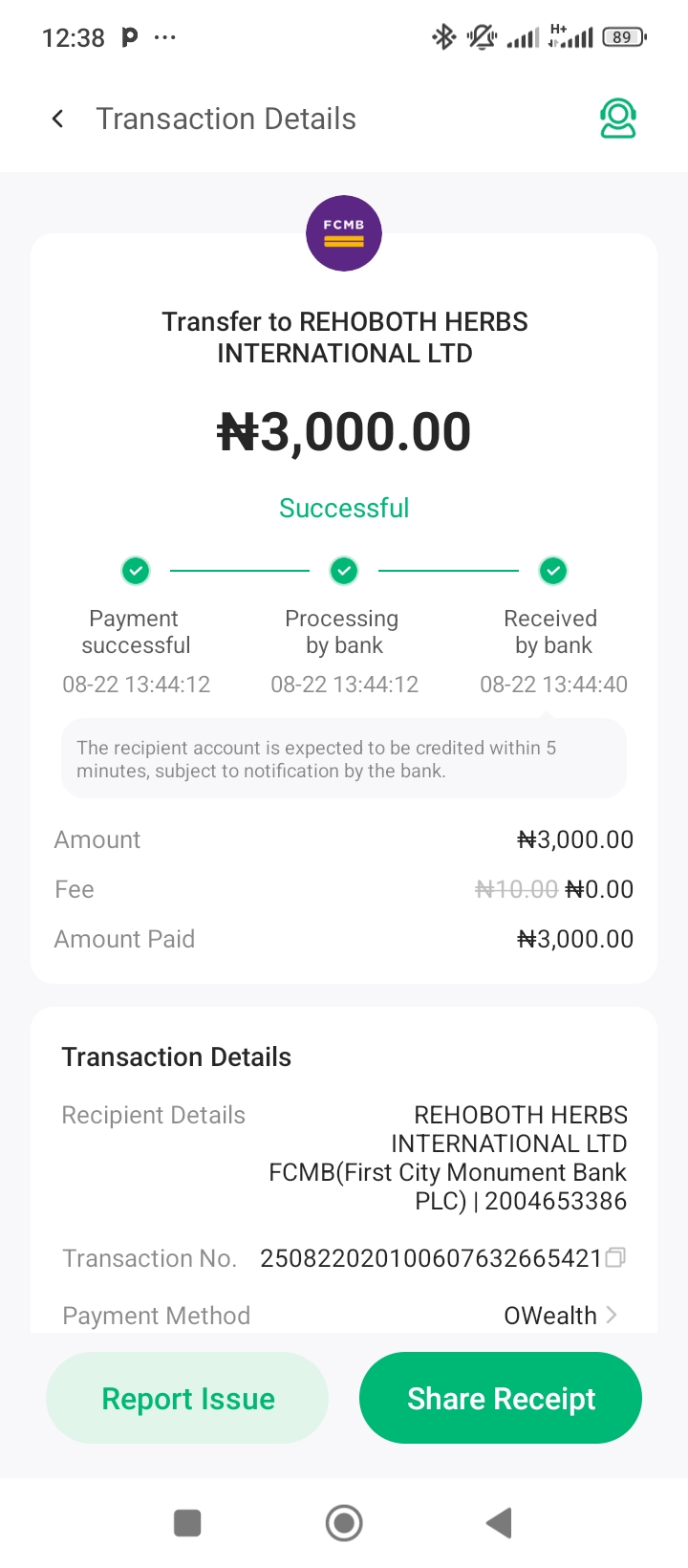Open the OWealth payment method details
This screenshot has width=688, height=1568.
(x=561, y=1316)
